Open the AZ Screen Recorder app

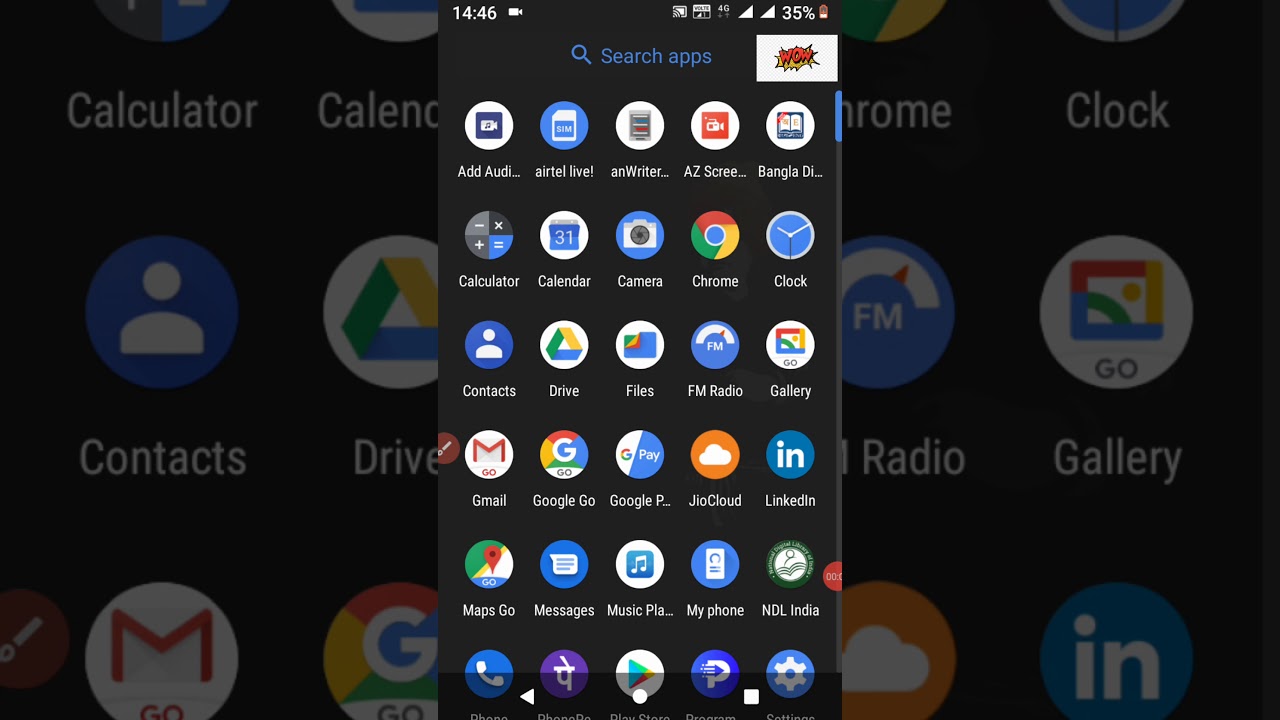(715, 126)
